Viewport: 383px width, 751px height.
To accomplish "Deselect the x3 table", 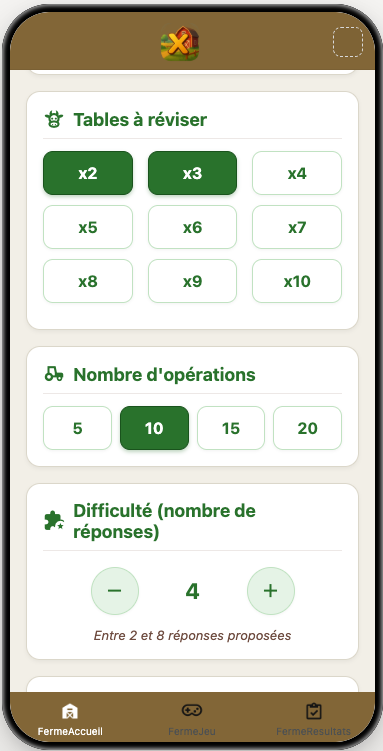I will coord(192,173).
